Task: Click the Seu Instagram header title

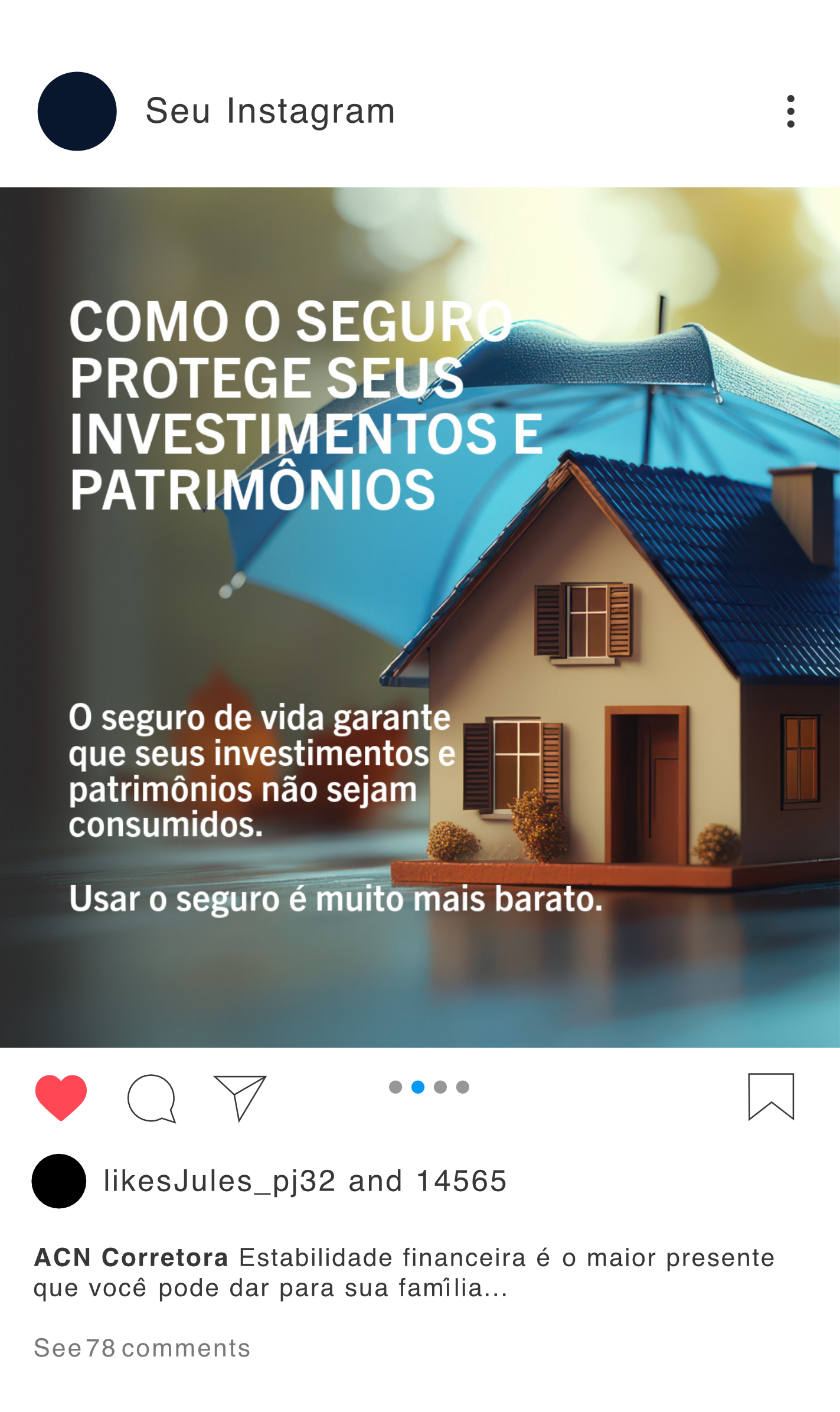Action: [x=269, y=111]
